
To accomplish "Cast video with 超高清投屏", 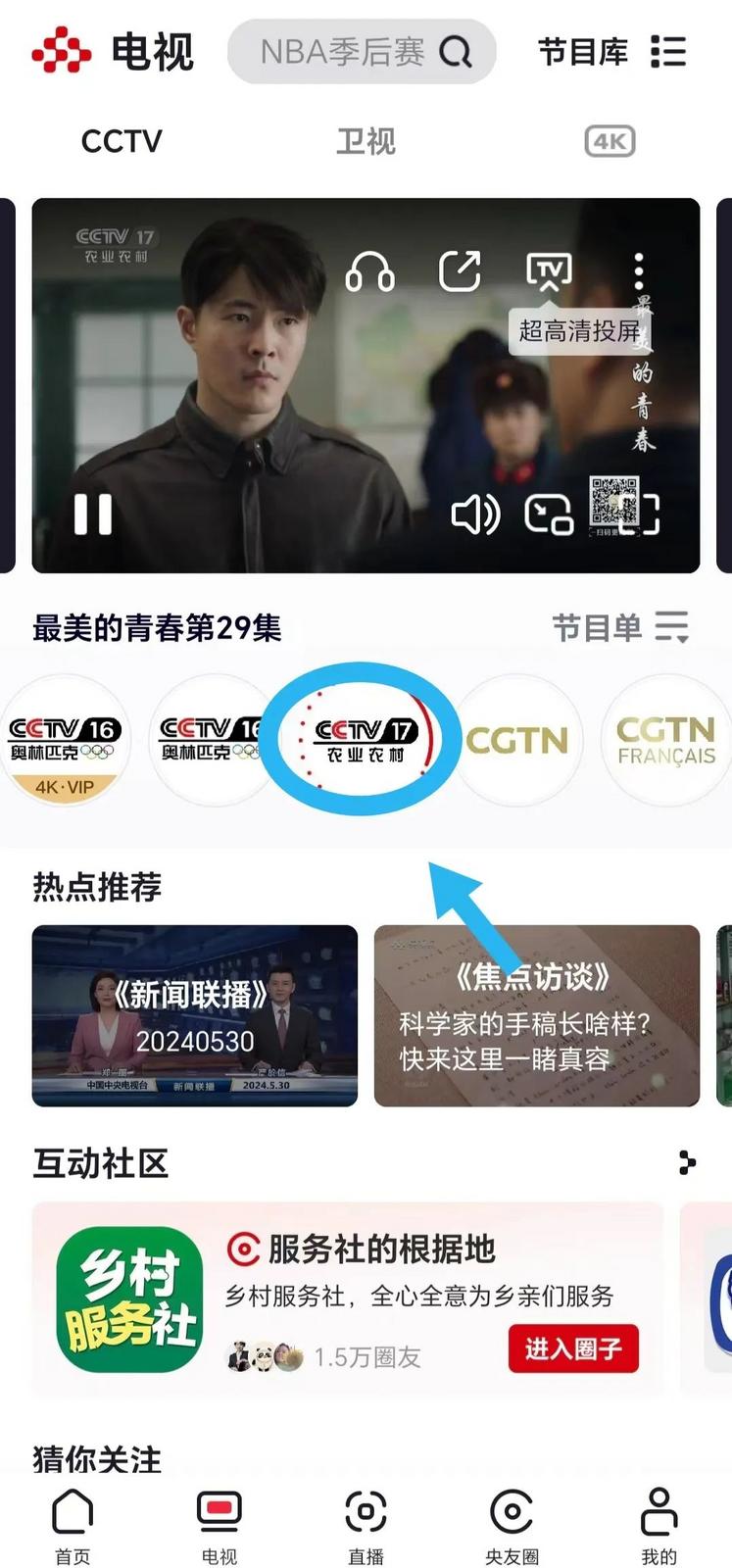I will [x=549, y=271].
